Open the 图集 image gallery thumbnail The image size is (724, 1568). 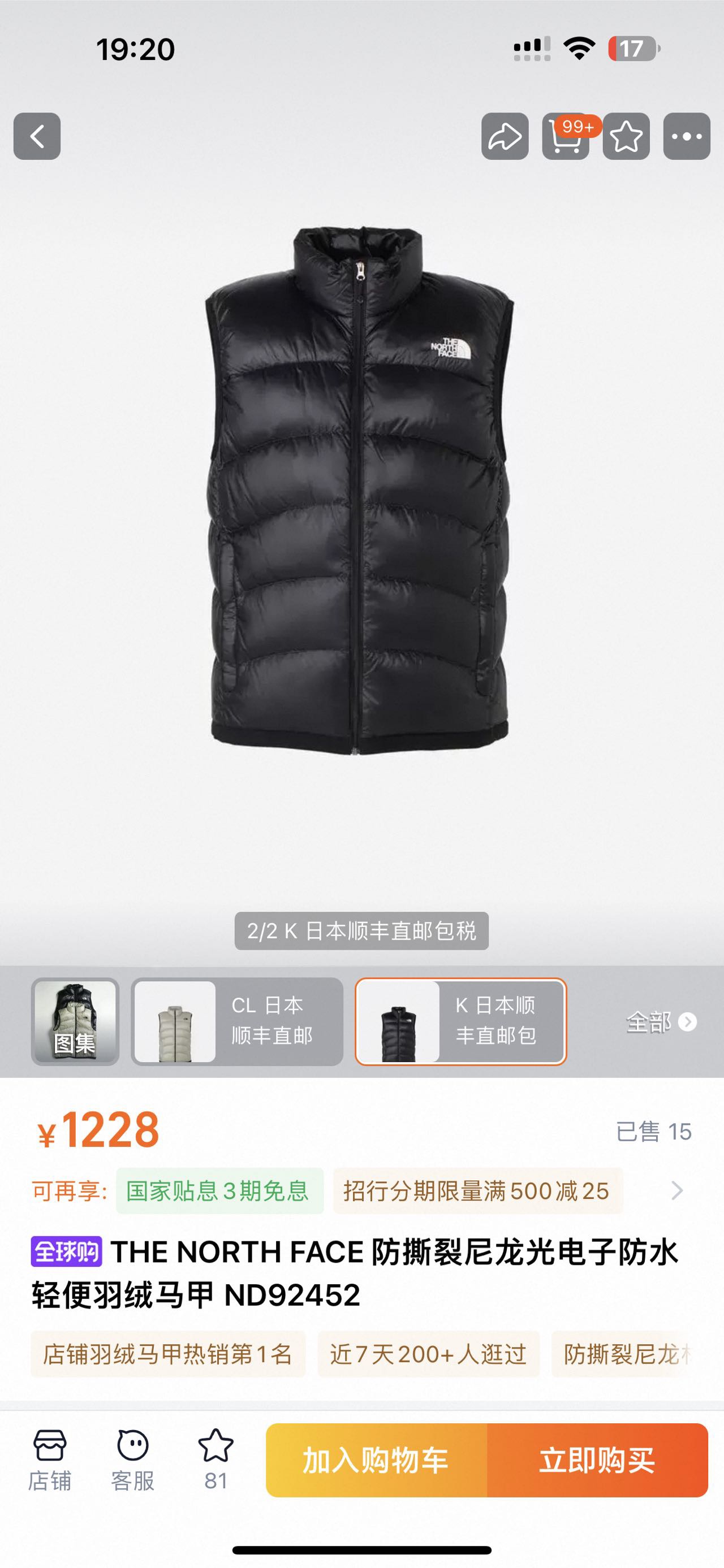click(75, 1021)
